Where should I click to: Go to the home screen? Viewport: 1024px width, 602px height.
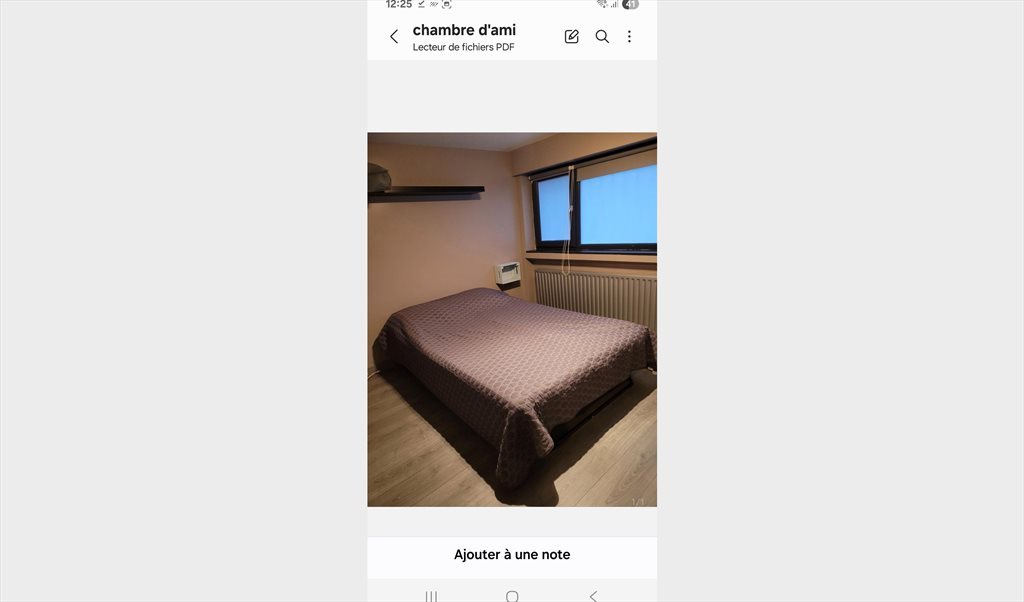pyautogui.click(x=512, y=596)
